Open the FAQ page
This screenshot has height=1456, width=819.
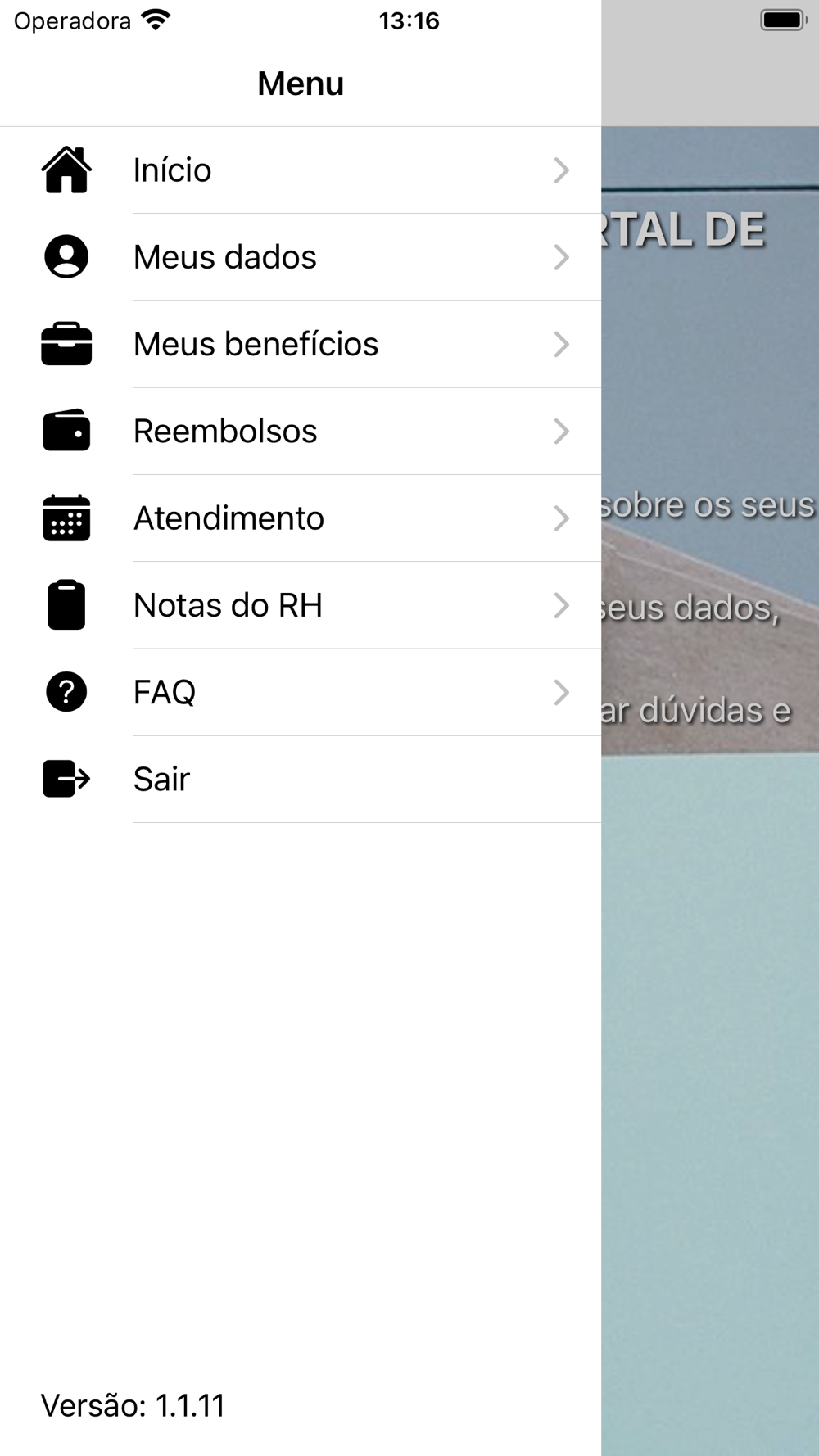(301, 692)
